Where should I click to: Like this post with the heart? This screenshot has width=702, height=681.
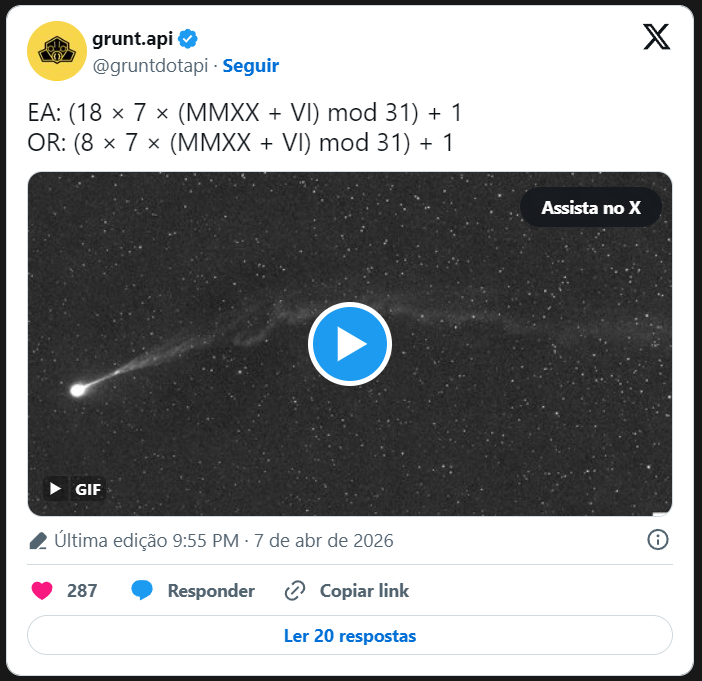coord(42,591)
